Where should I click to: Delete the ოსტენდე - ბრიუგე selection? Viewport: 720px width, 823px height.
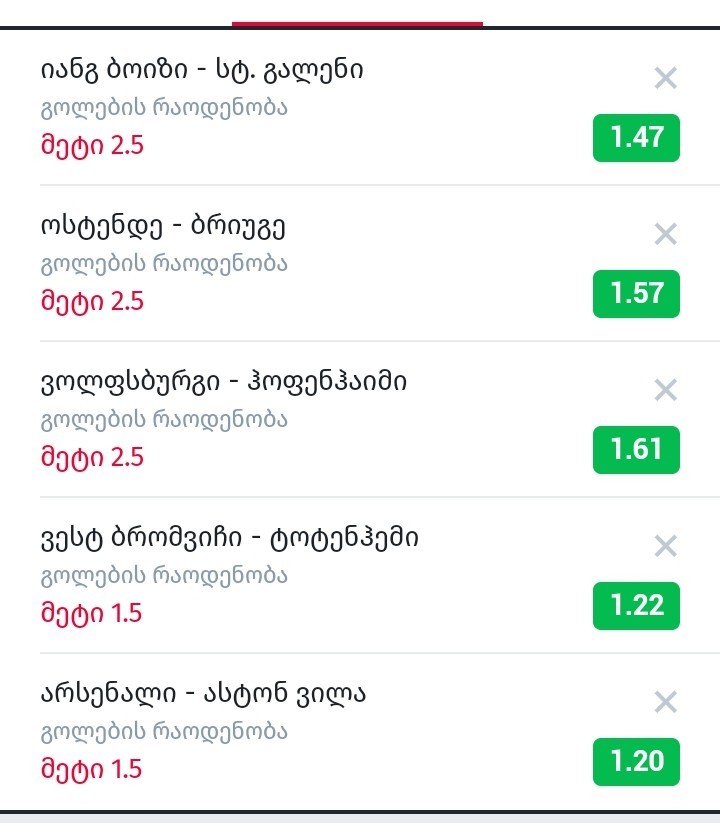pos(665,234)
